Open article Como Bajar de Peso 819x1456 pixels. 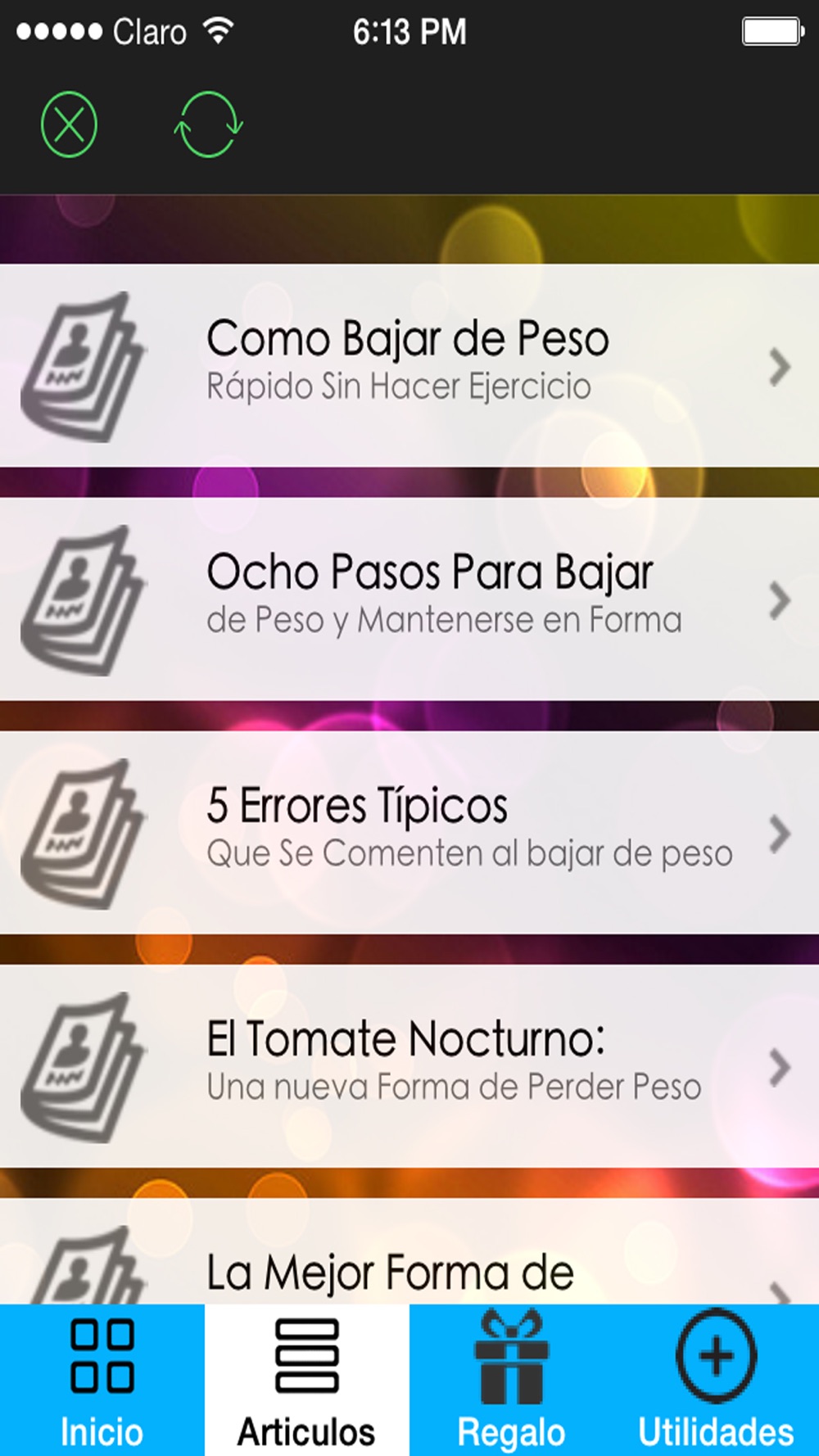(x=409, y=365)
